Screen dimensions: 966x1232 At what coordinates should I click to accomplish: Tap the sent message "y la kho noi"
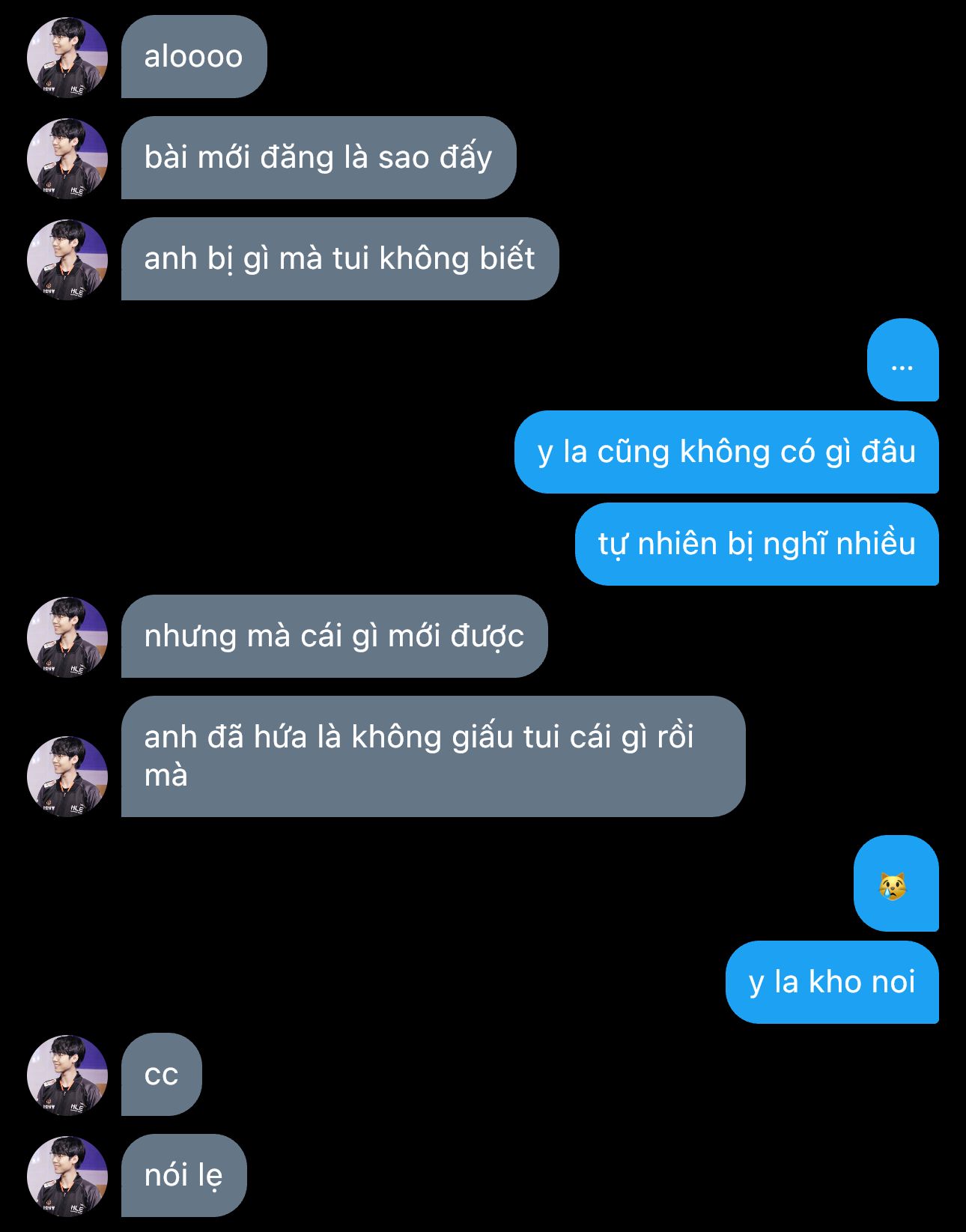[831, 982]
